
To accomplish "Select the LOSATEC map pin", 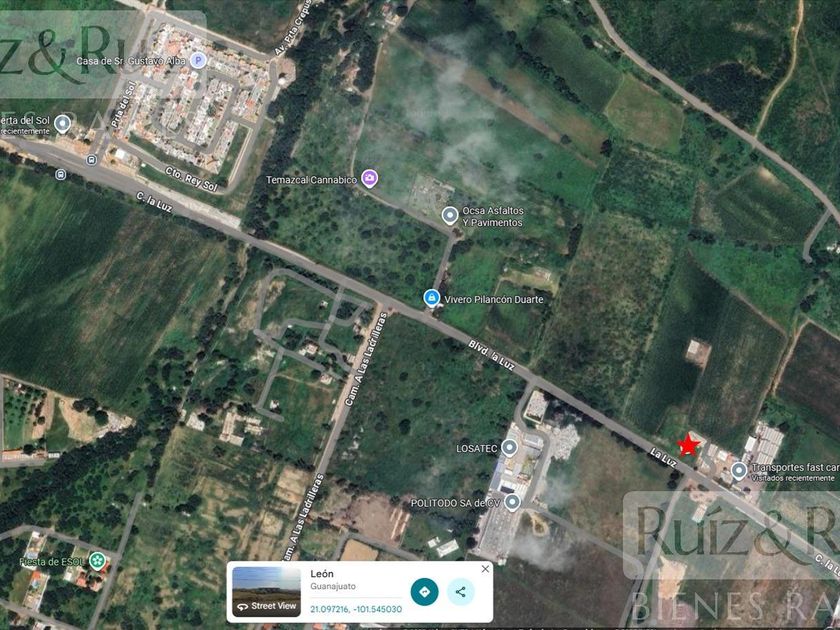I will coord(509,448).
